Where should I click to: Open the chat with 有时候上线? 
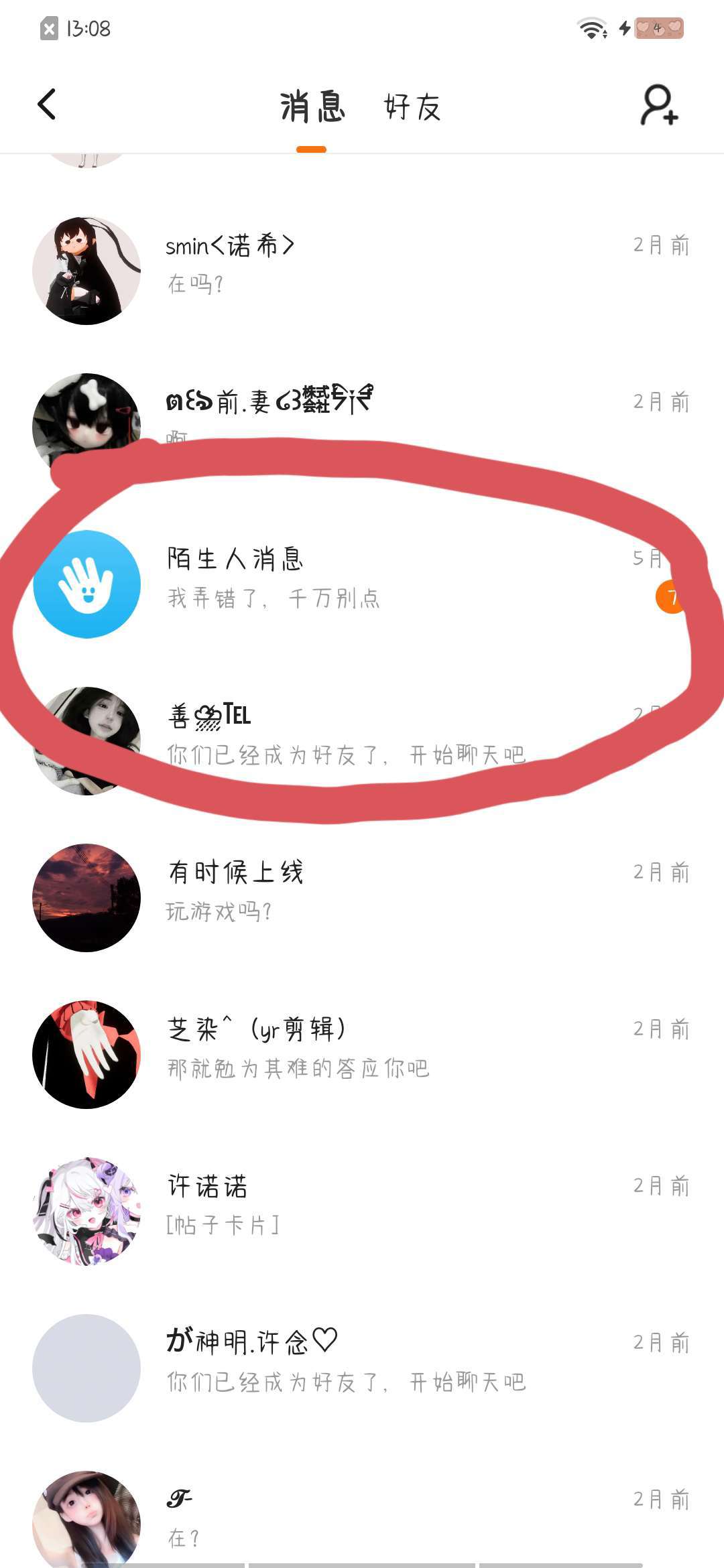[x=362, y=895]
